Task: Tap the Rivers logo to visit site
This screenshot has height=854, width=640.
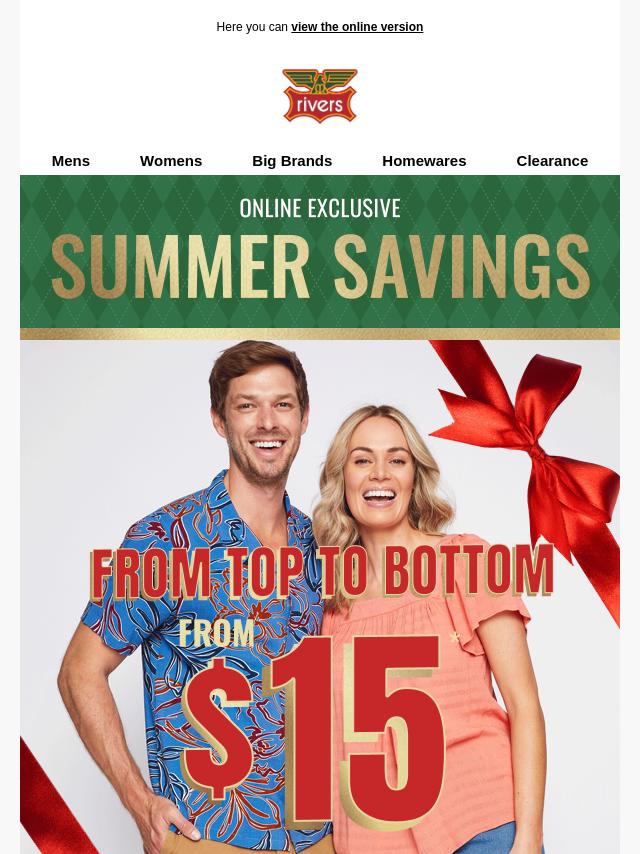Action: click(x=320, y=96)
